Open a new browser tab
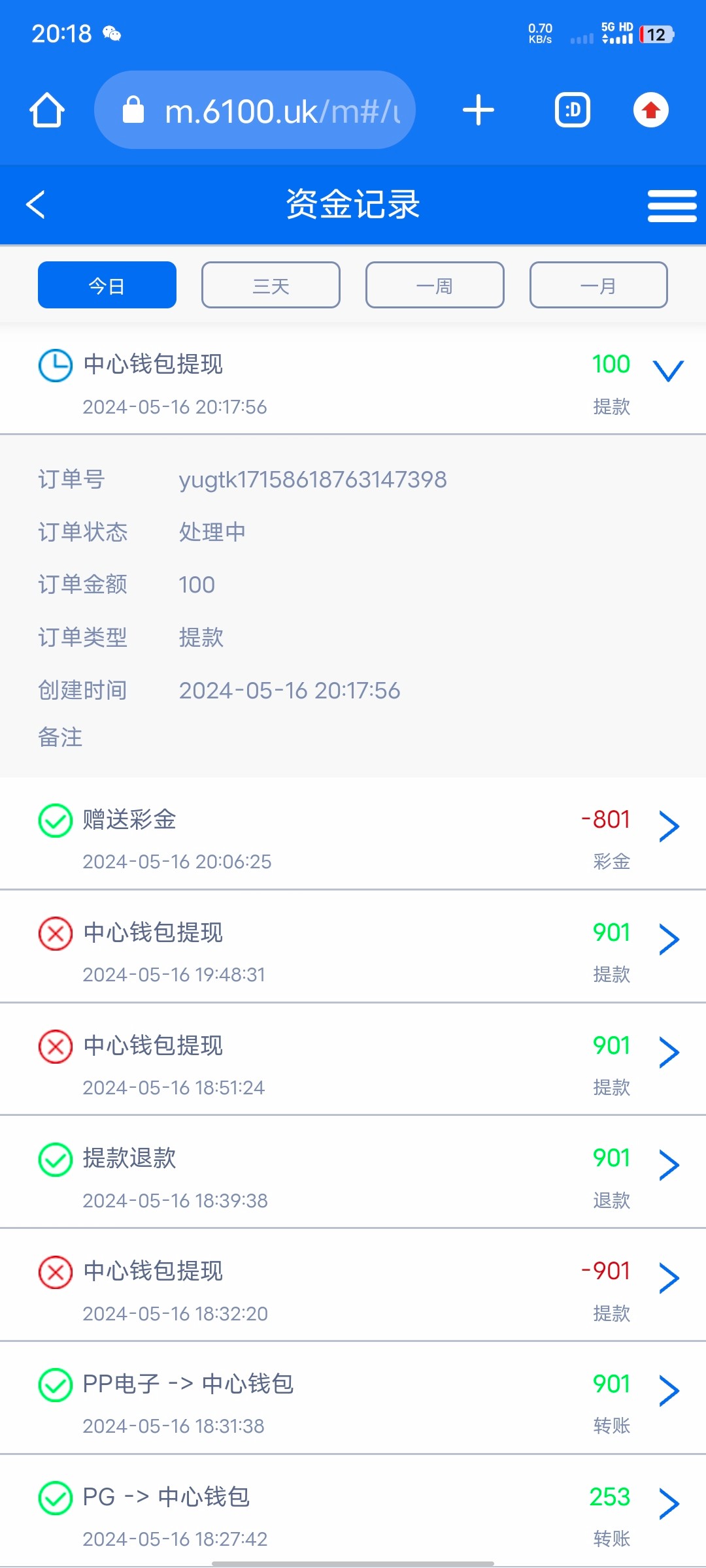 click(478, 110)
